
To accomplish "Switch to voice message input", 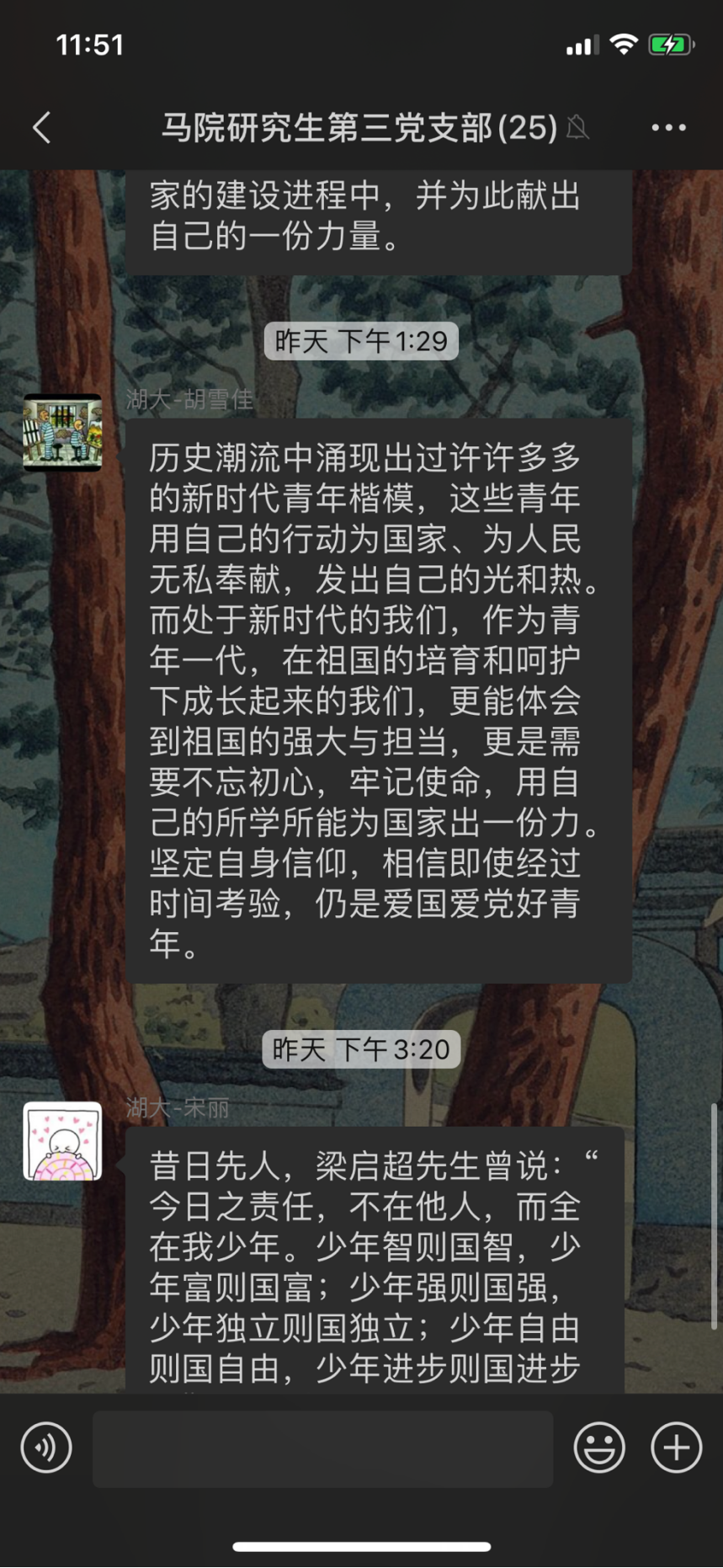I will [x=46, y=1448].
